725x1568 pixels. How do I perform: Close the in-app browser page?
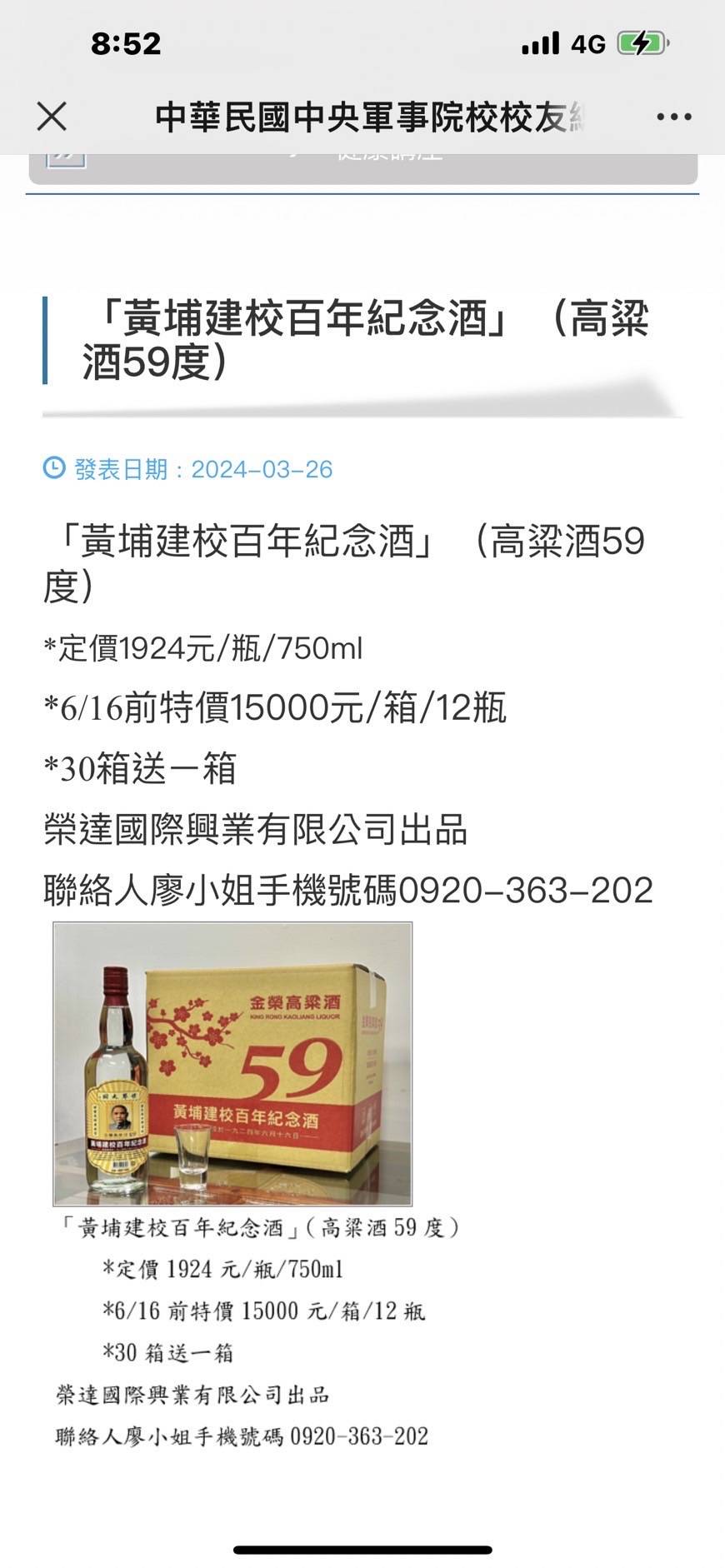tap(52, 117)
